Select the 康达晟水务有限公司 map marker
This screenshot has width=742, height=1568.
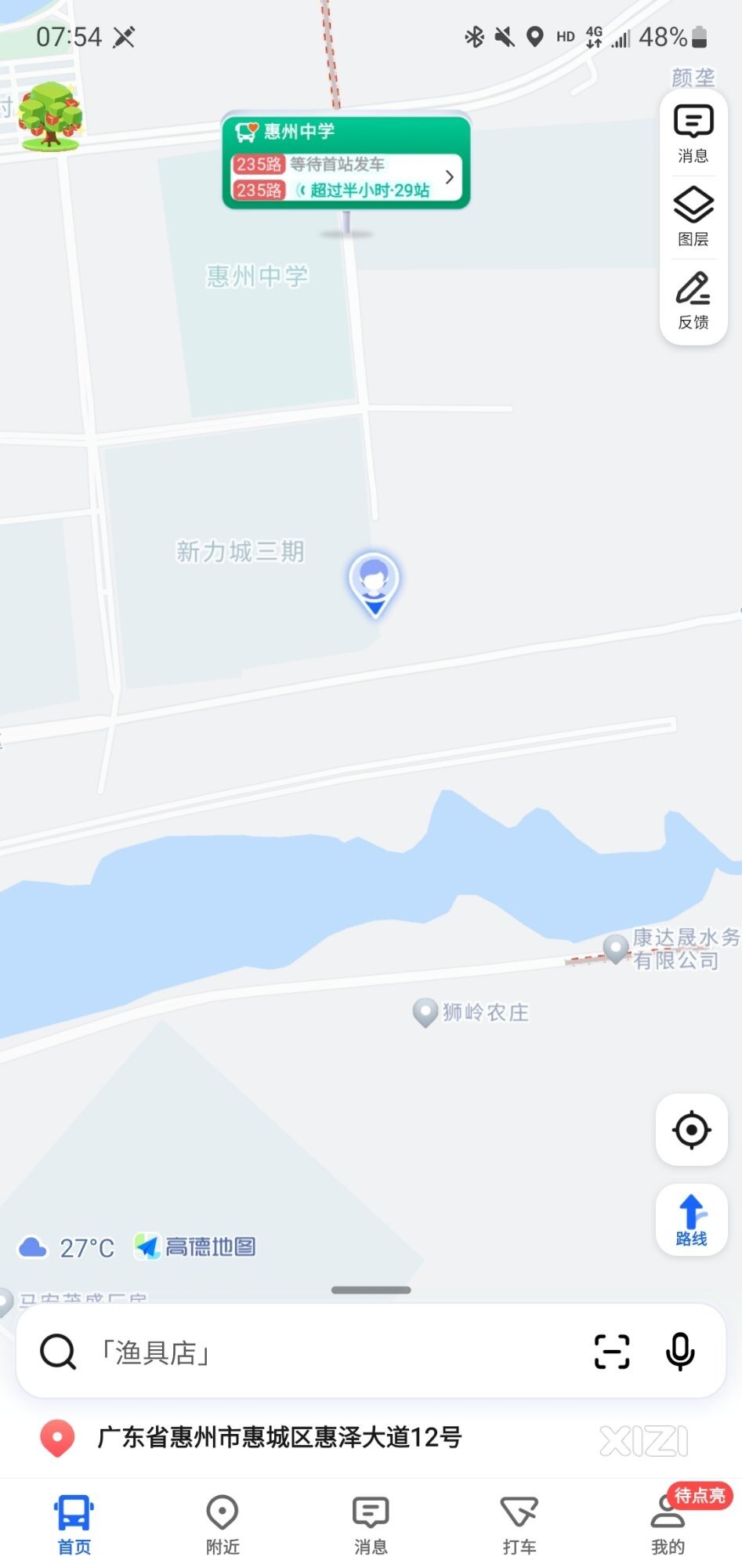point(617,949)
